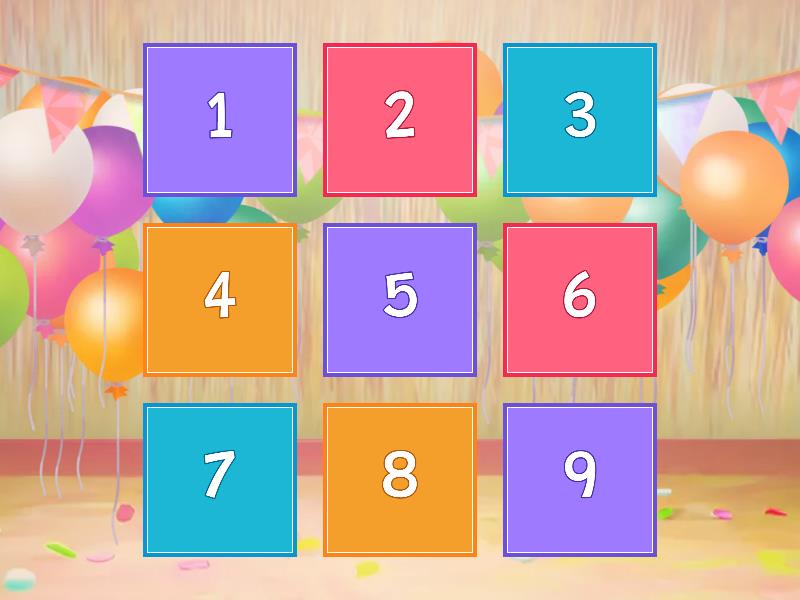This screenshot has height=600, width=800.
Task: Select the red box numbered 2
Action: coord(400,119)
